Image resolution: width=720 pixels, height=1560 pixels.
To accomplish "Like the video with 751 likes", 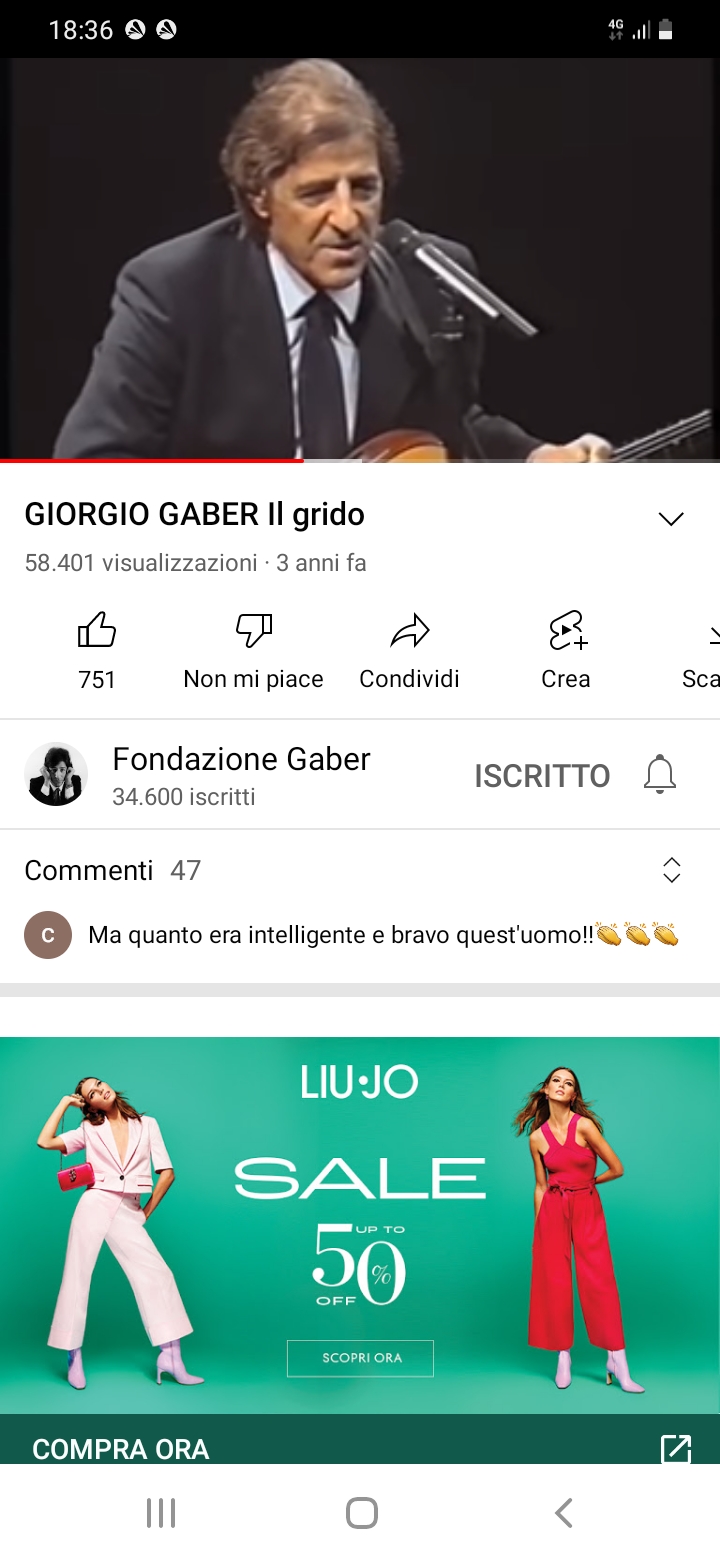I will pyautogui.click(x=97, y=650).
